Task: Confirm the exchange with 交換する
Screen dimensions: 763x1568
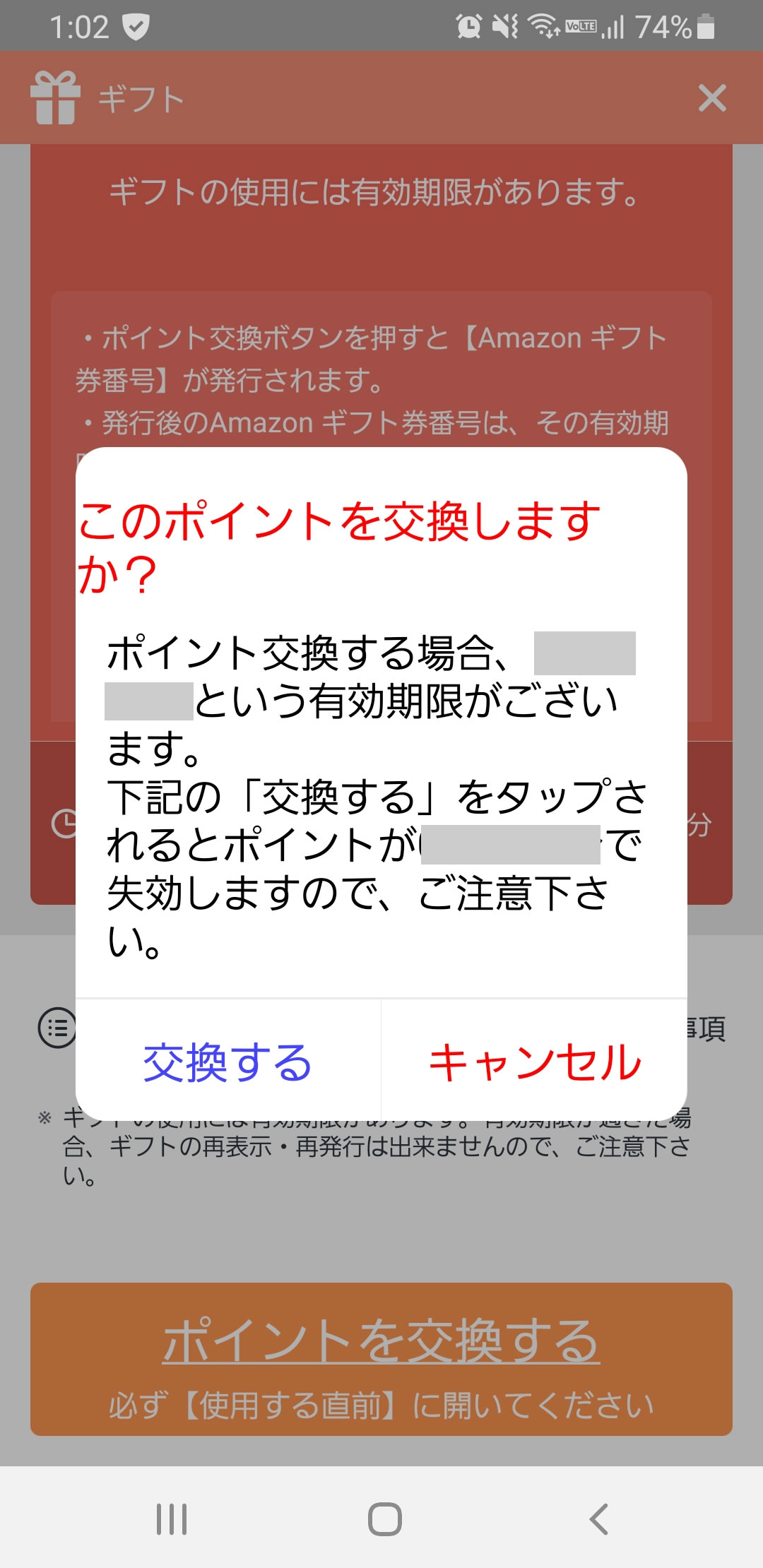Action: click(x=227, y=1062)
